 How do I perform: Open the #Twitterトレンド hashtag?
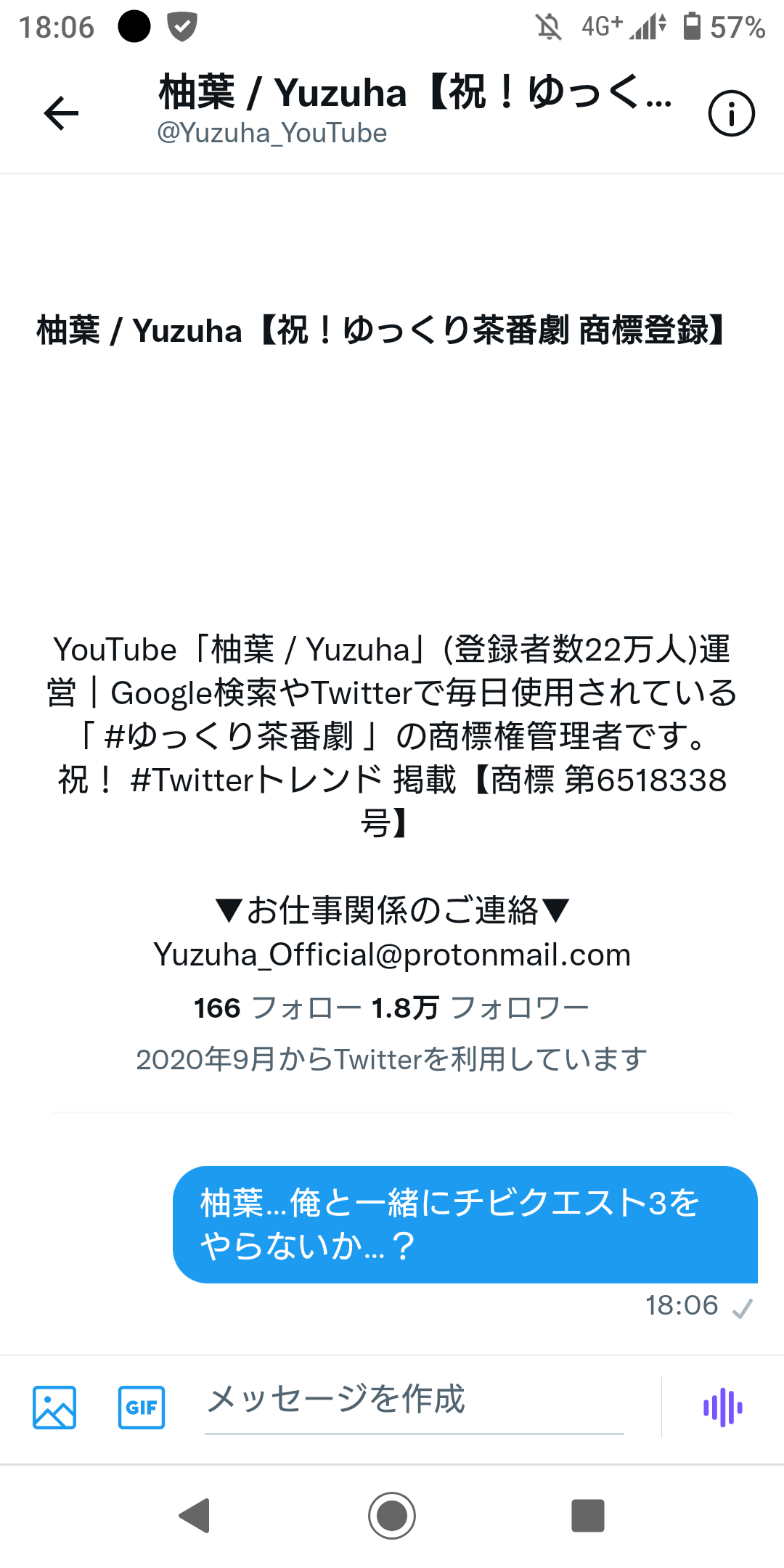click(x=256, y=780)
